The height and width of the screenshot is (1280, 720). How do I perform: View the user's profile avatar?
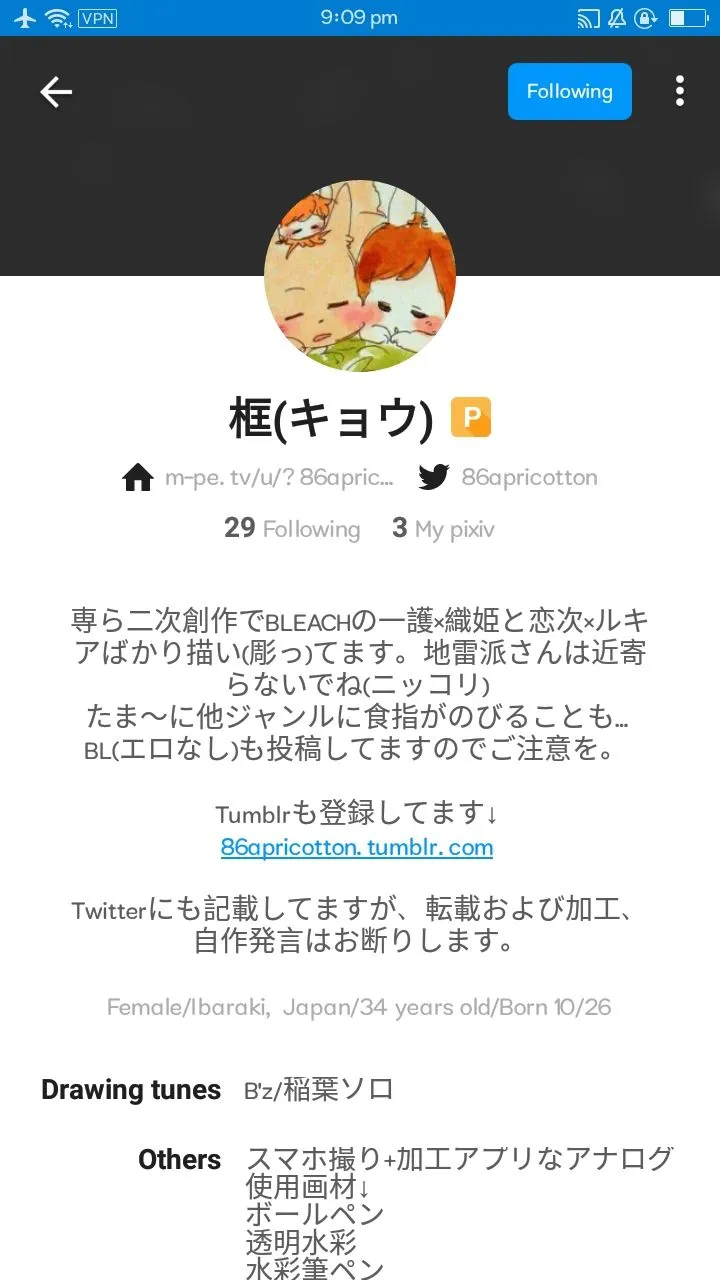coord(360,276)
